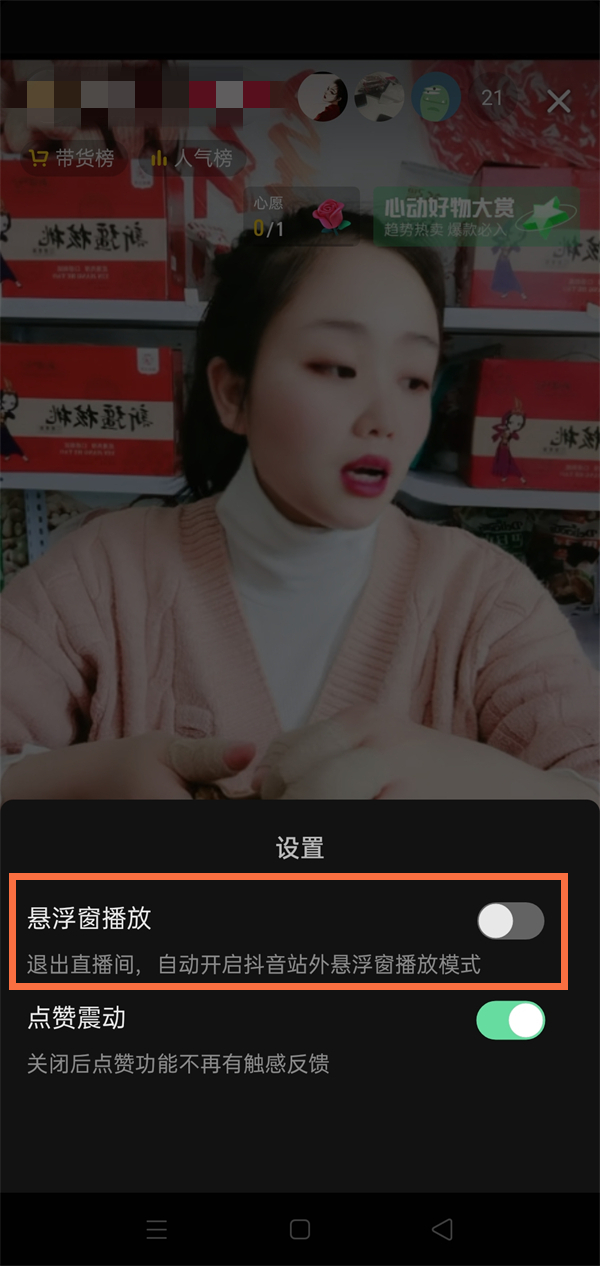Image resolution: width=600 pixels, height=1266 pixels.
Task: Open the 带货榜 ranking
Action: click(x=73, y=158)
